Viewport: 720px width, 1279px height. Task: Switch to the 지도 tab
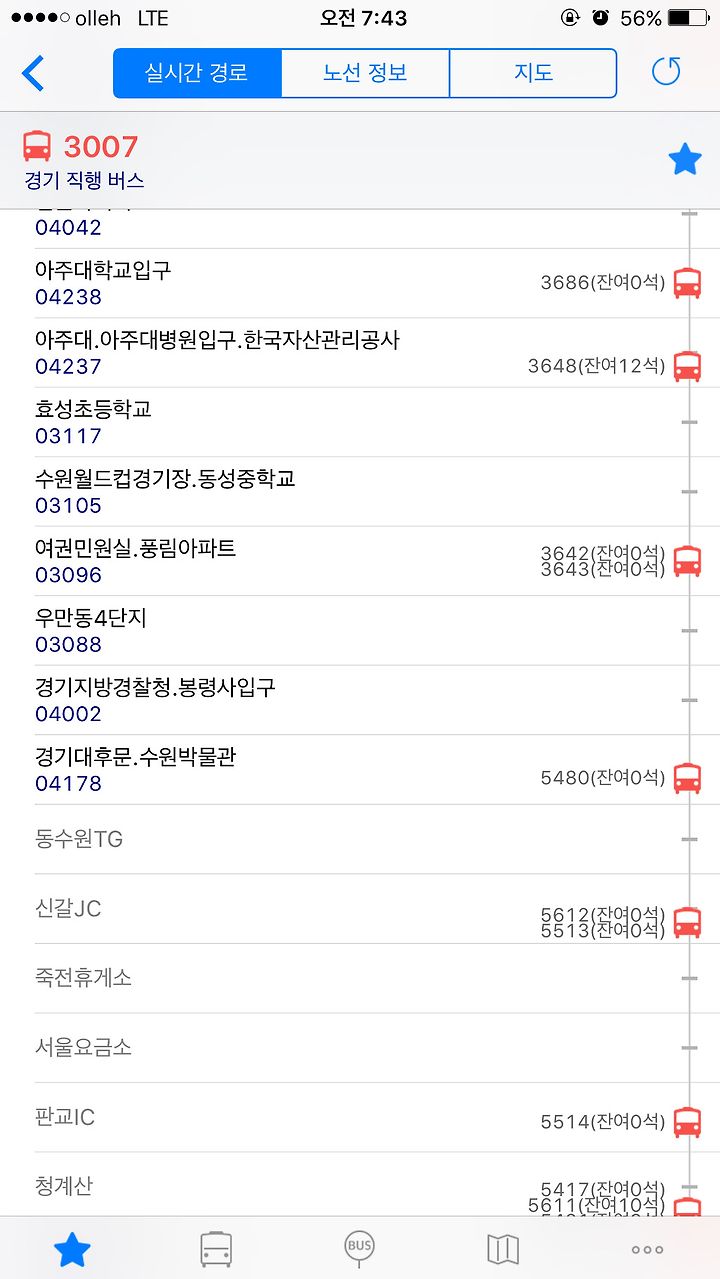533,73
